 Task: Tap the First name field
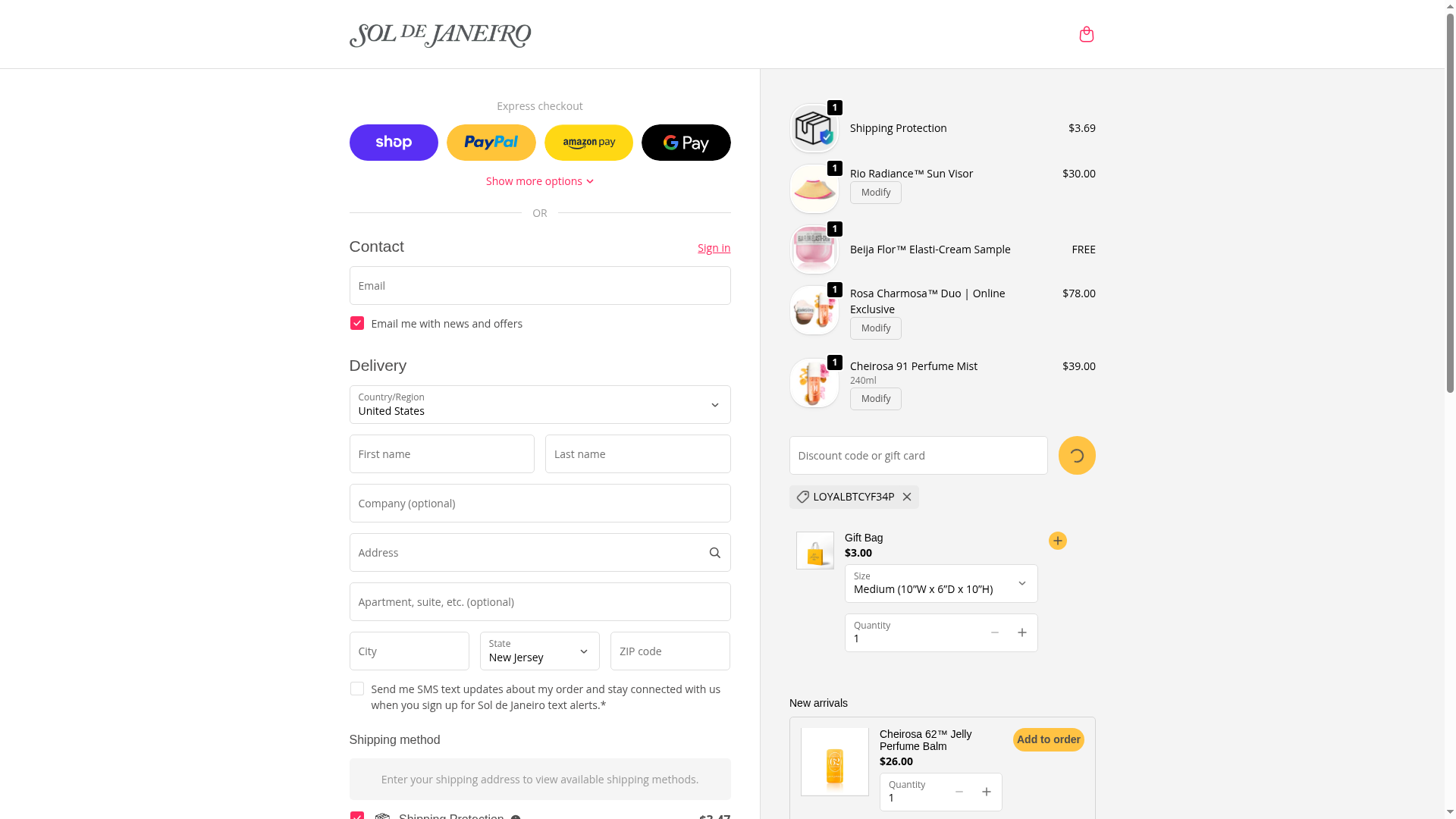(x=441, y=454)
